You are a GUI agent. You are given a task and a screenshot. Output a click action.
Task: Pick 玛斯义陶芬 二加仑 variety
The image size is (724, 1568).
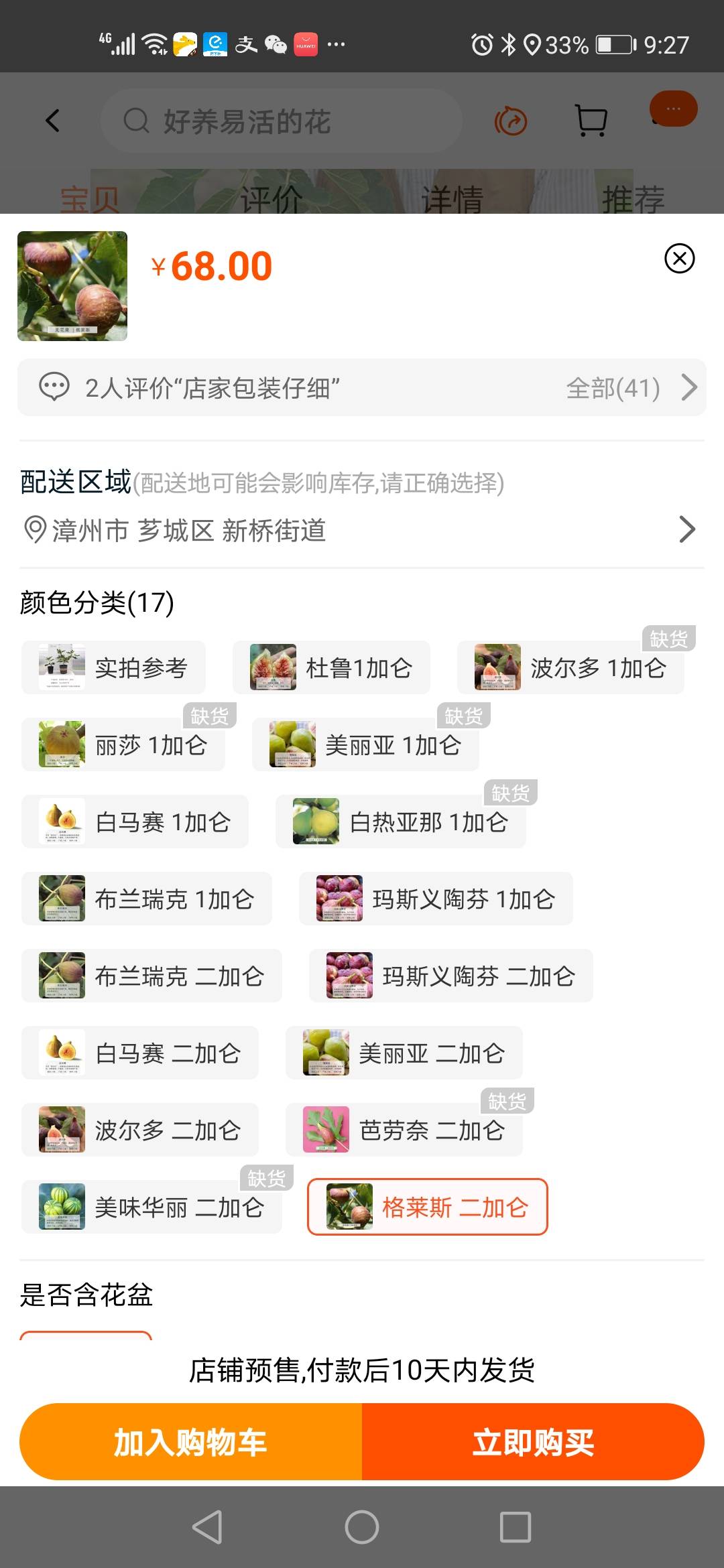coord(451,976)
